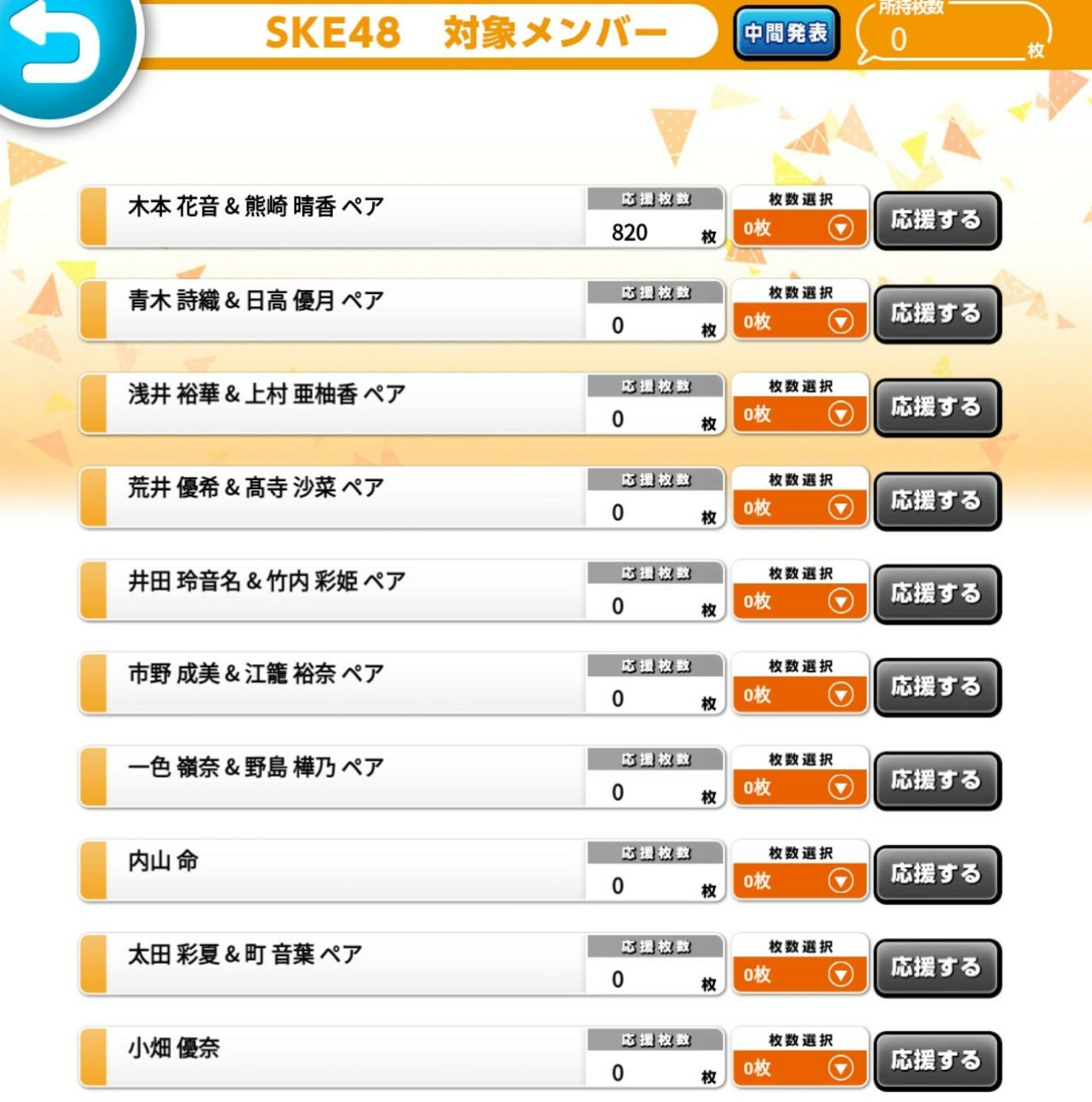Open the 中間発表 interim results

click(785, 33)
